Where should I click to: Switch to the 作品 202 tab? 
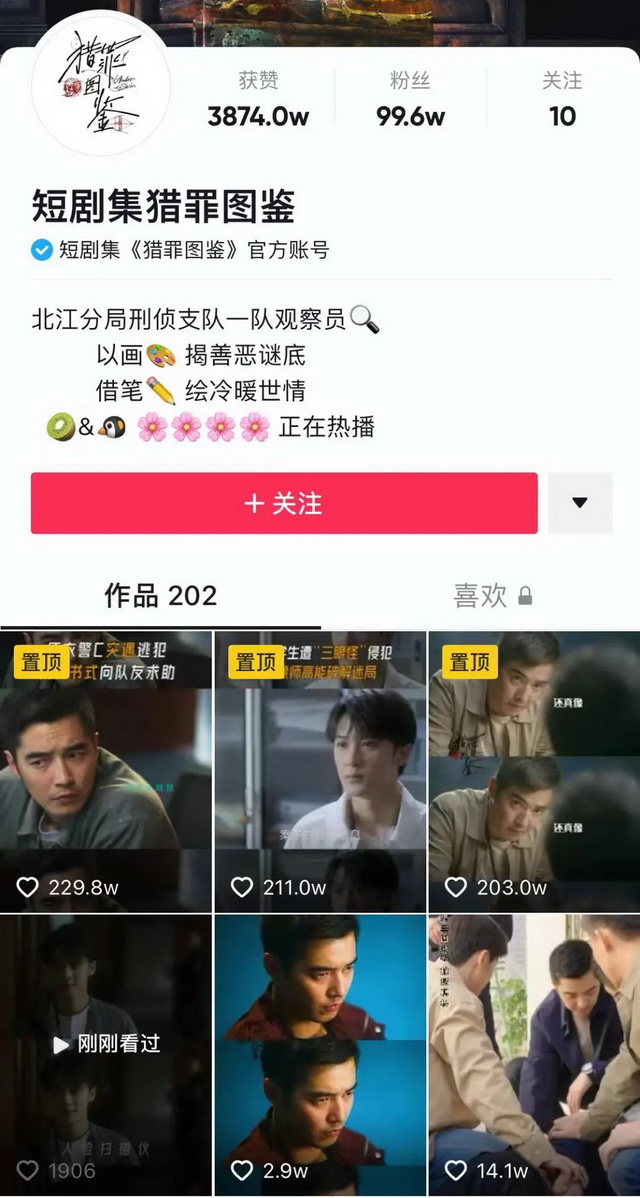tap(160, 596)
